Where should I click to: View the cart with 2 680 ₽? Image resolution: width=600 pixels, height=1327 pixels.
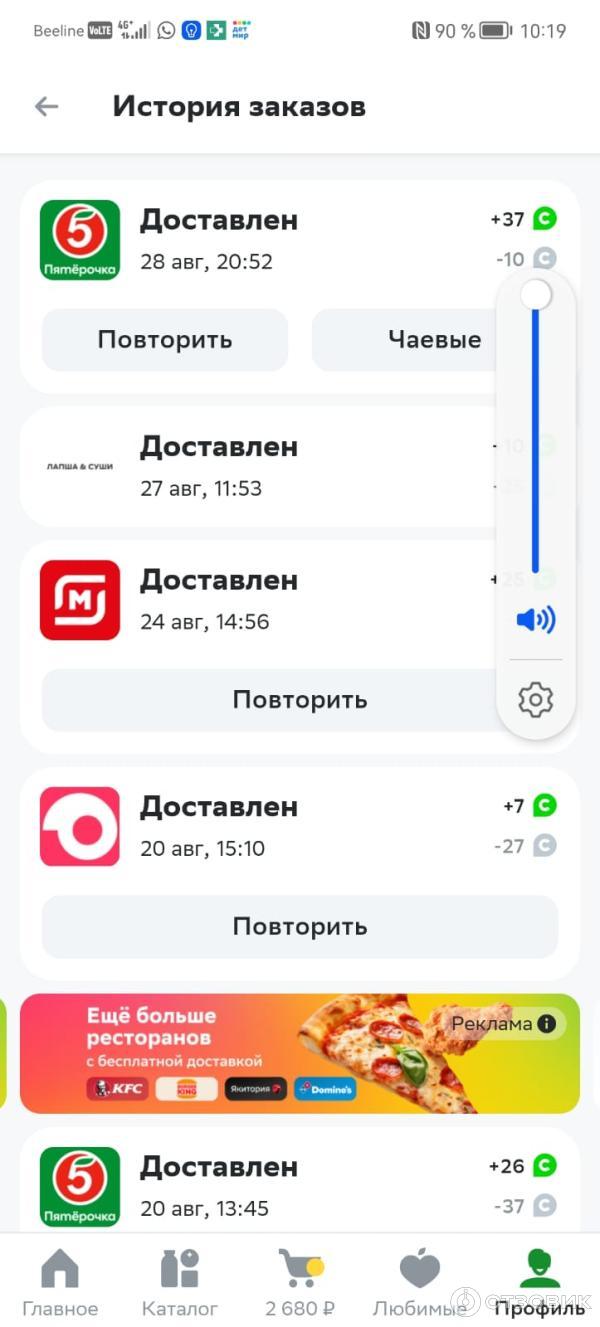[x=300, y=1283]
